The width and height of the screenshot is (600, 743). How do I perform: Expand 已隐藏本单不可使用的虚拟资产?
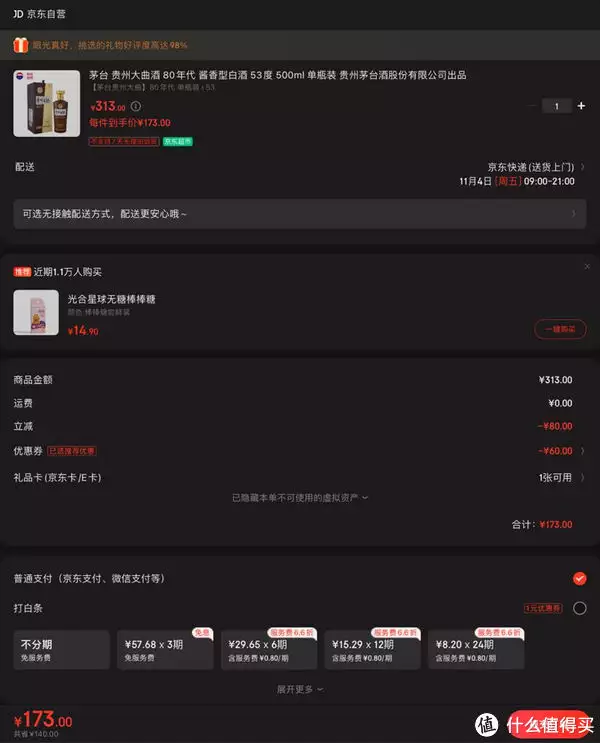pyautogui.click(x=300, y=497)
